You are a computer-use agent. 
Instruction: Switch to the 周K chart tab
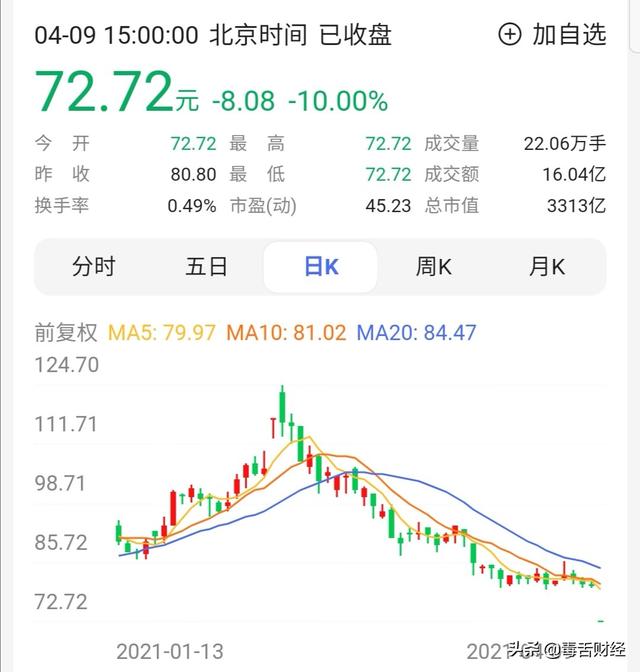pos(434,267)
